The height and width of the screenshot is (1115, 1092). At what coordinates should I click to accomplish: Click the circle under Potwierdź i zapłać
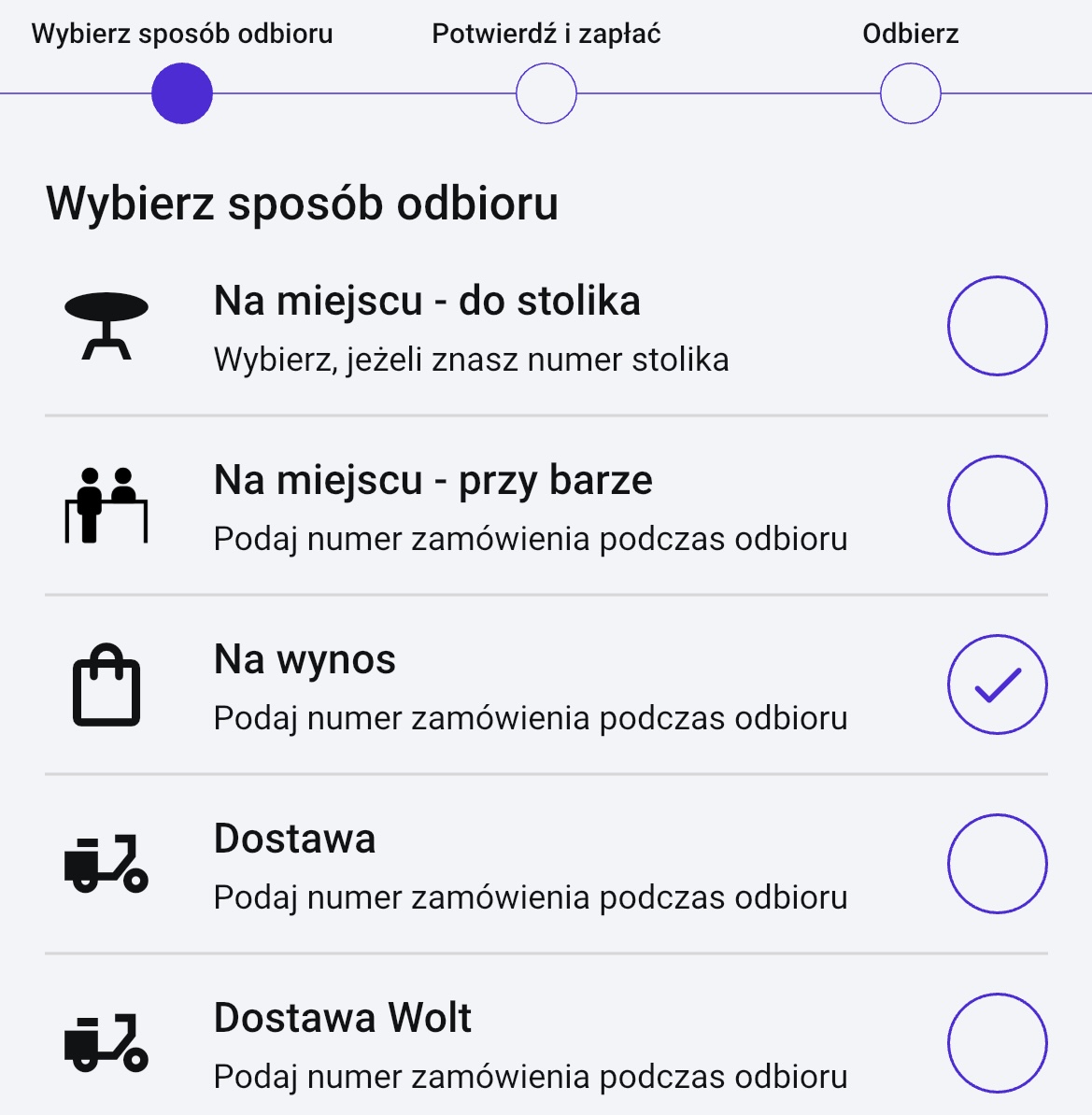[546, 93]
